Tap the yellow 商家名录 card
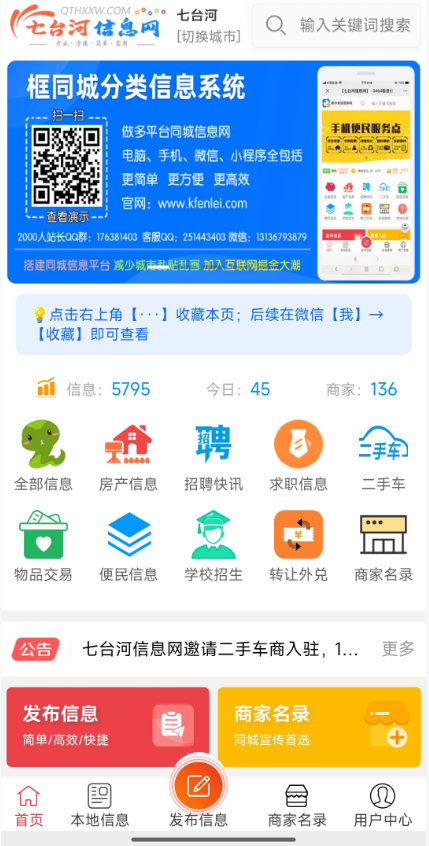 (319, 727)
